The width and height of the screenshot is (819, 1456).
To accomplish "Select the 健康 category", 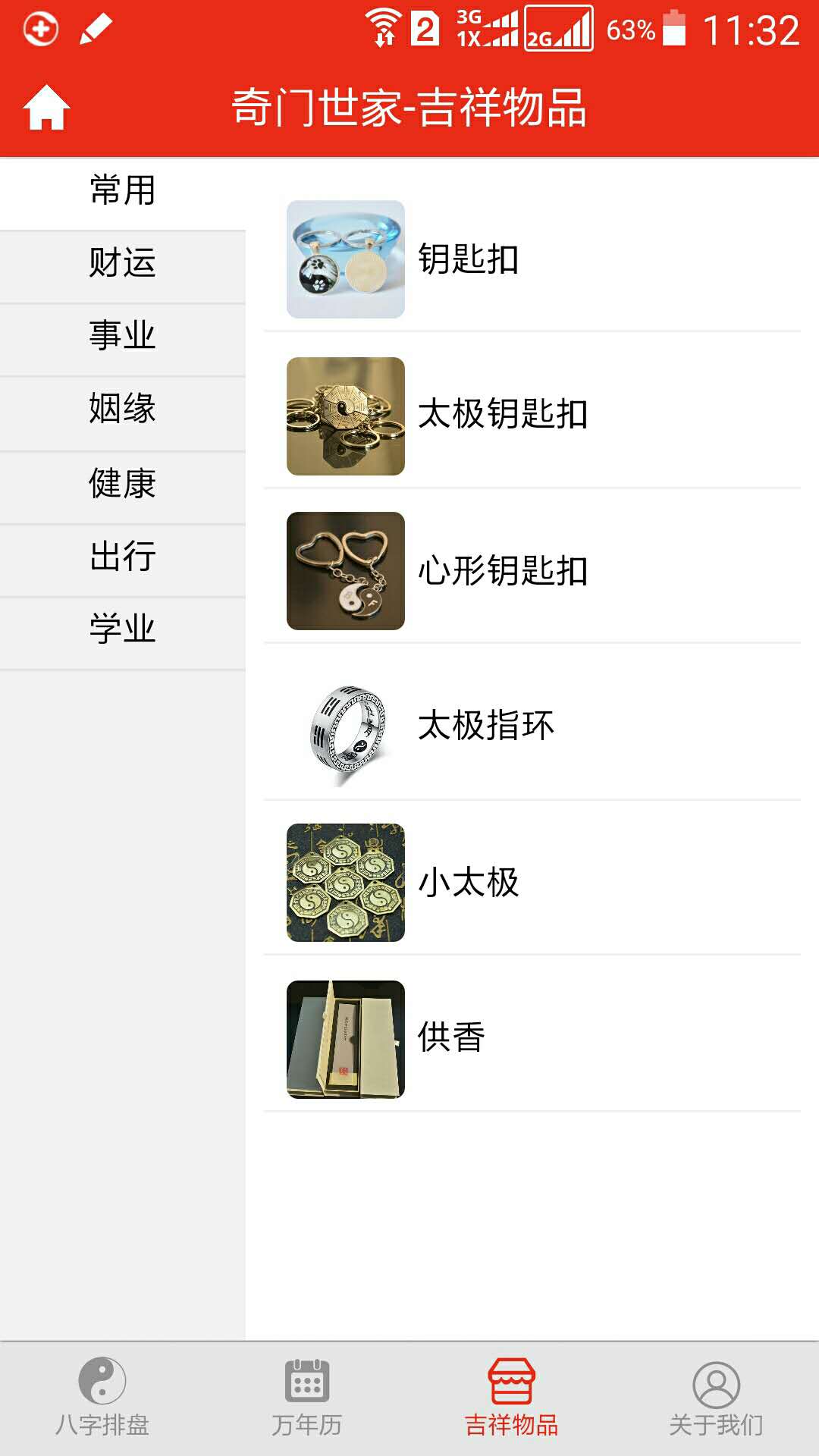I will click(122, 483).
